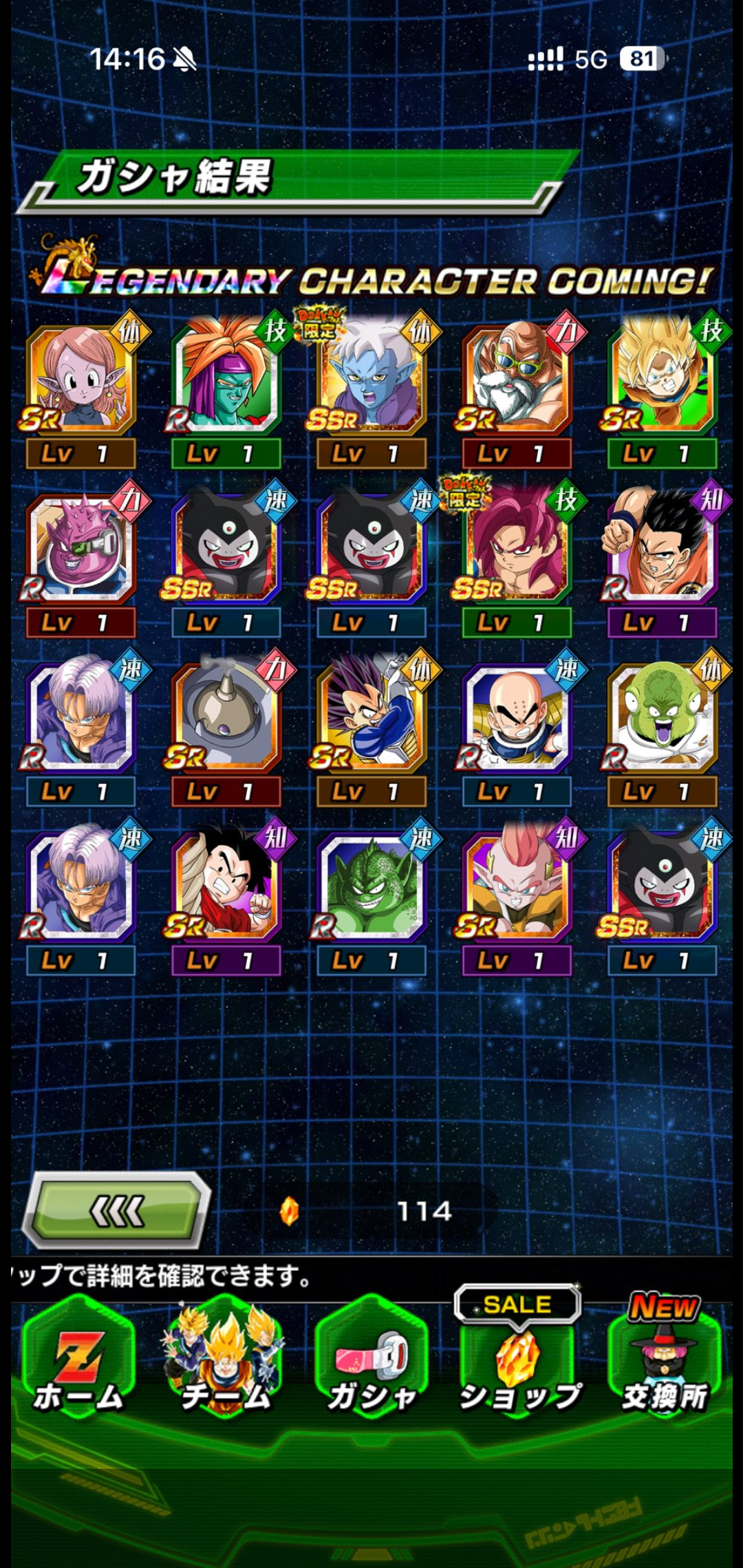The width and height of the screenshot is (743, 1568).
Task: Inspect the red-haired Saiyan SSR card
Action: point(517,550)
